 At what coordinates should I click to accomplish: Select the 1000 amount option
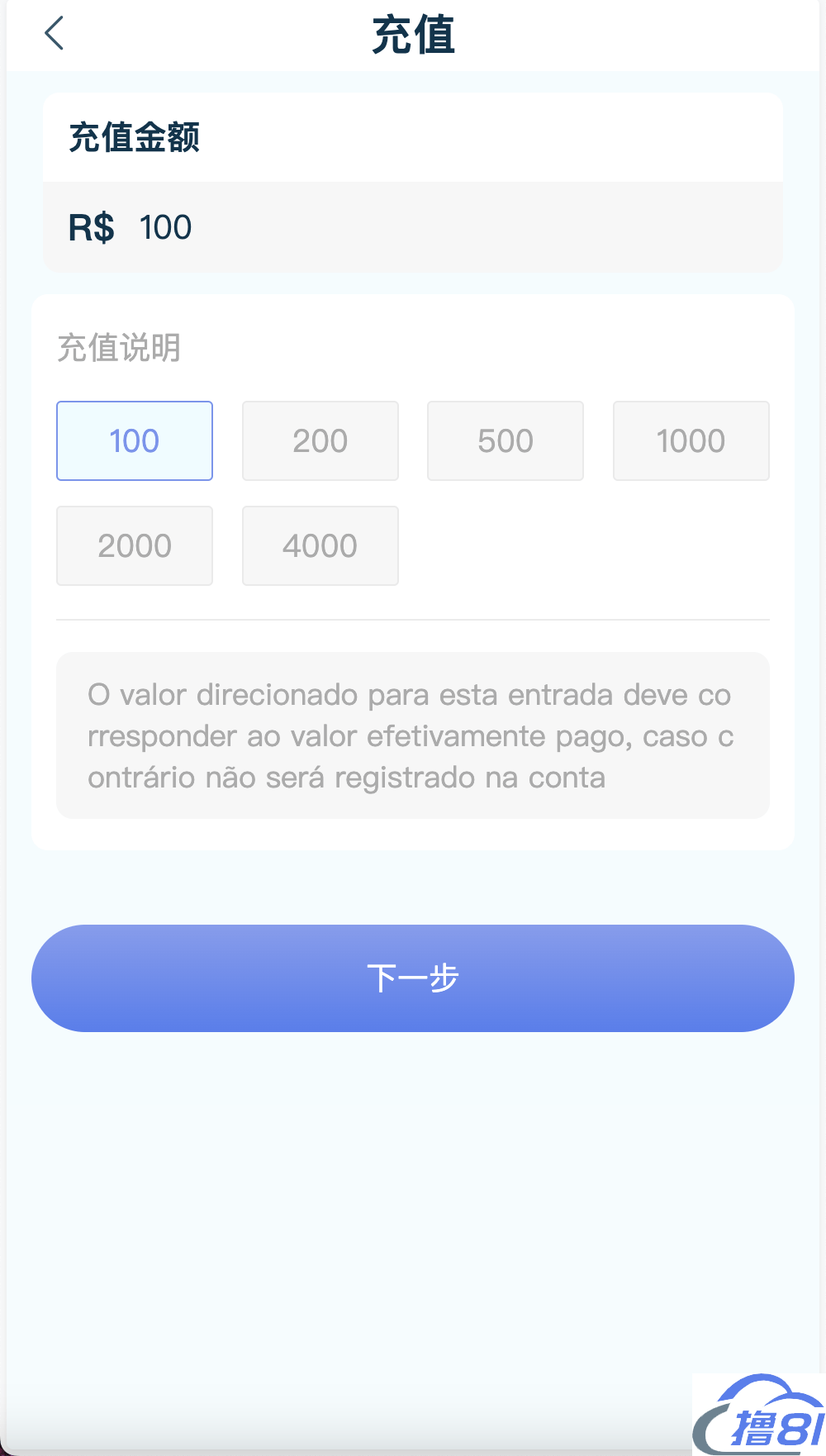(x=691, y=440)
